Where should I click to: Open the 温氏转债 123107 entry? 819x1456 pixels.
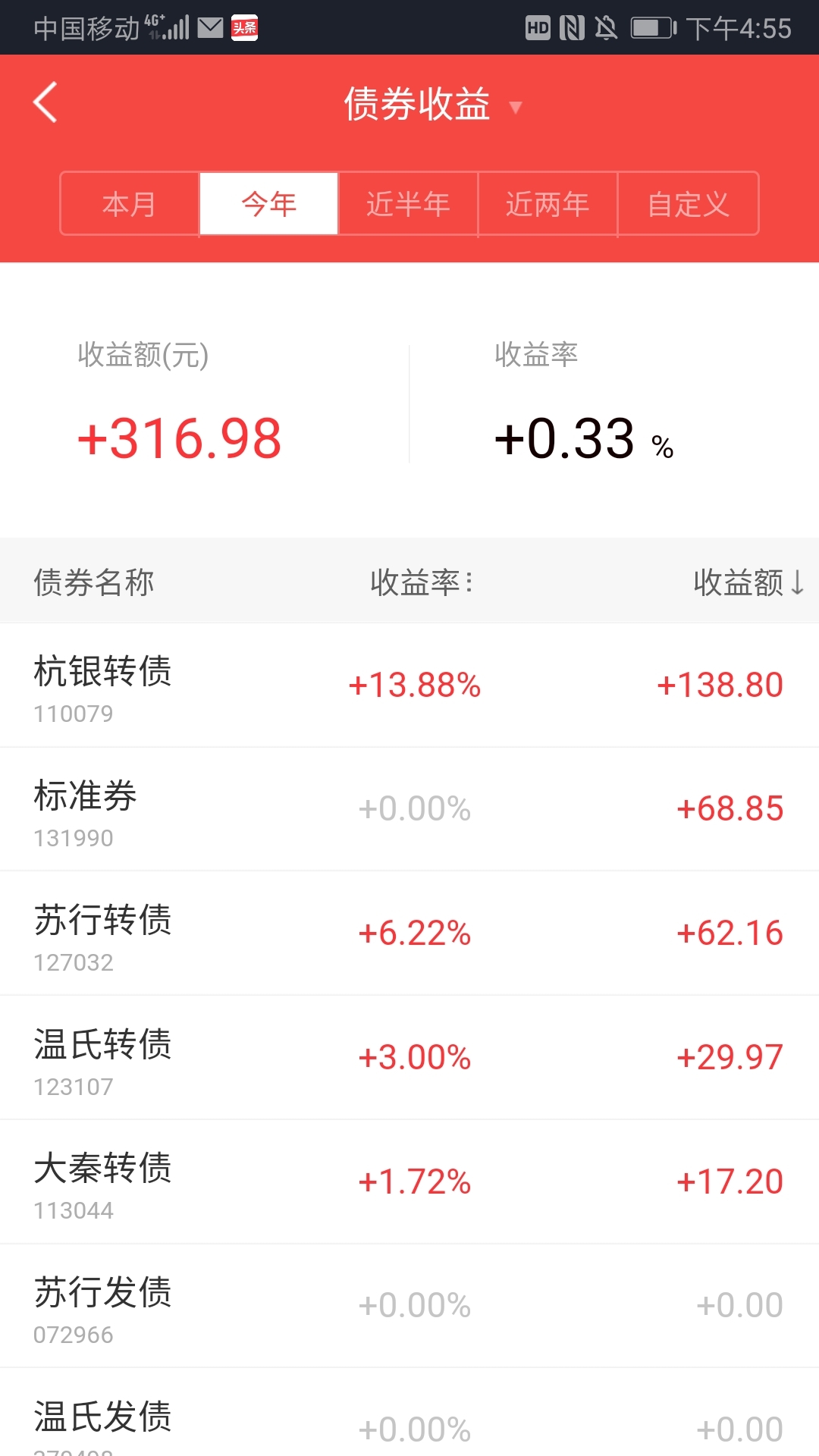point(409,1058)
